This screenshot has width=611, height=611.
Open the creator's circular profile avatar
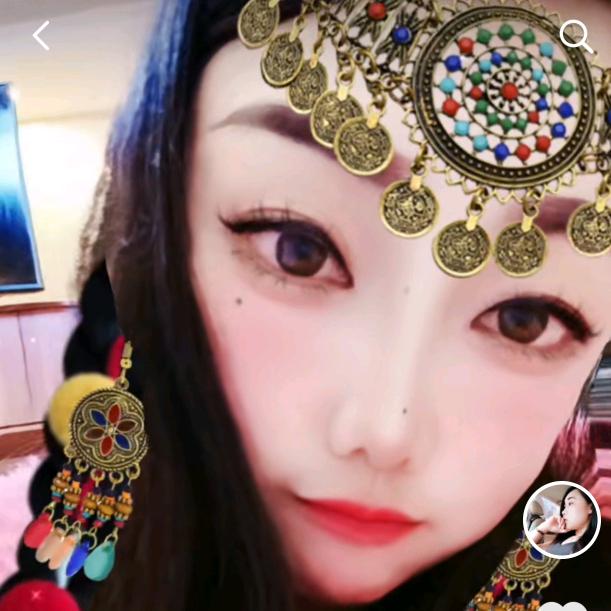561,519
